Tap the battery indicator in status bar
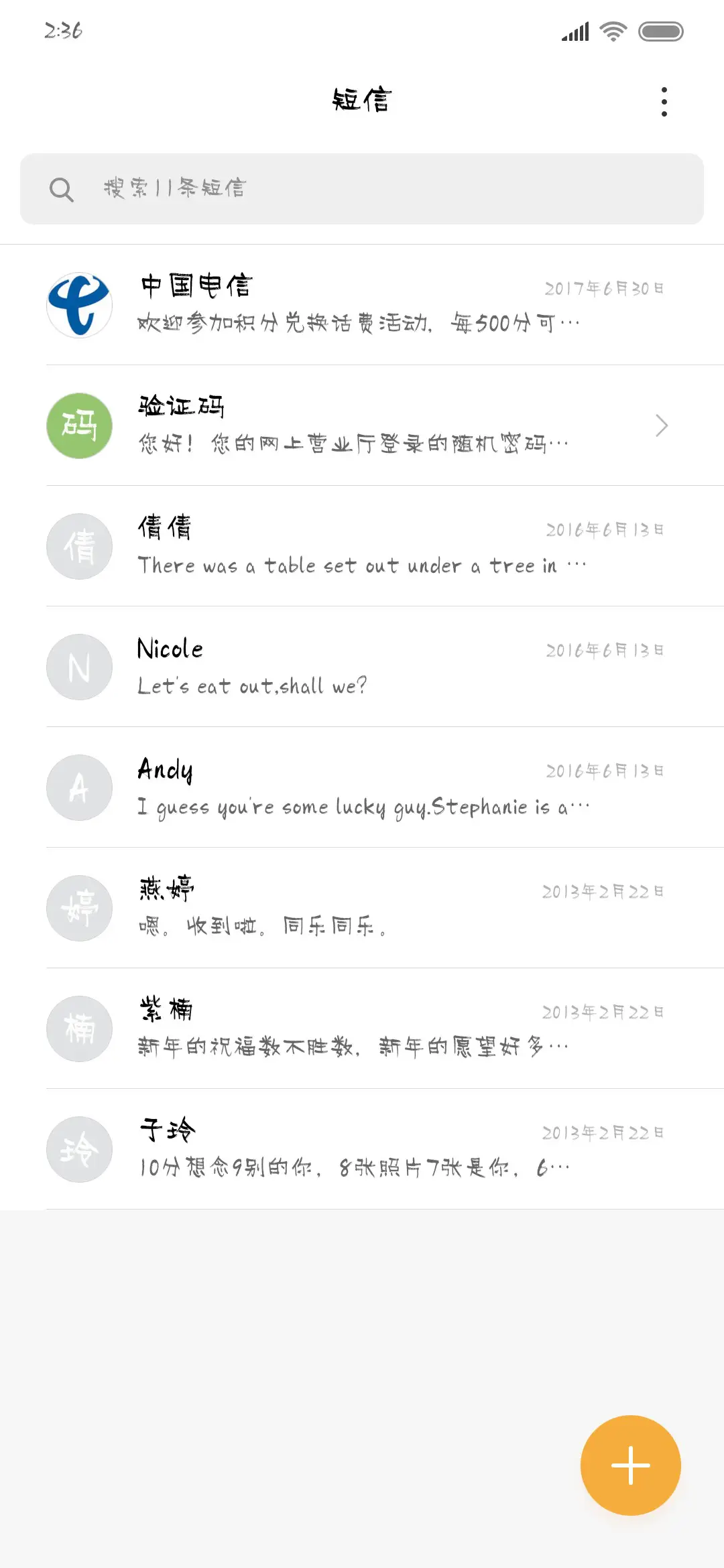Image resolution: width=724 pixels, height=1568 pixels. click(660, 30)
